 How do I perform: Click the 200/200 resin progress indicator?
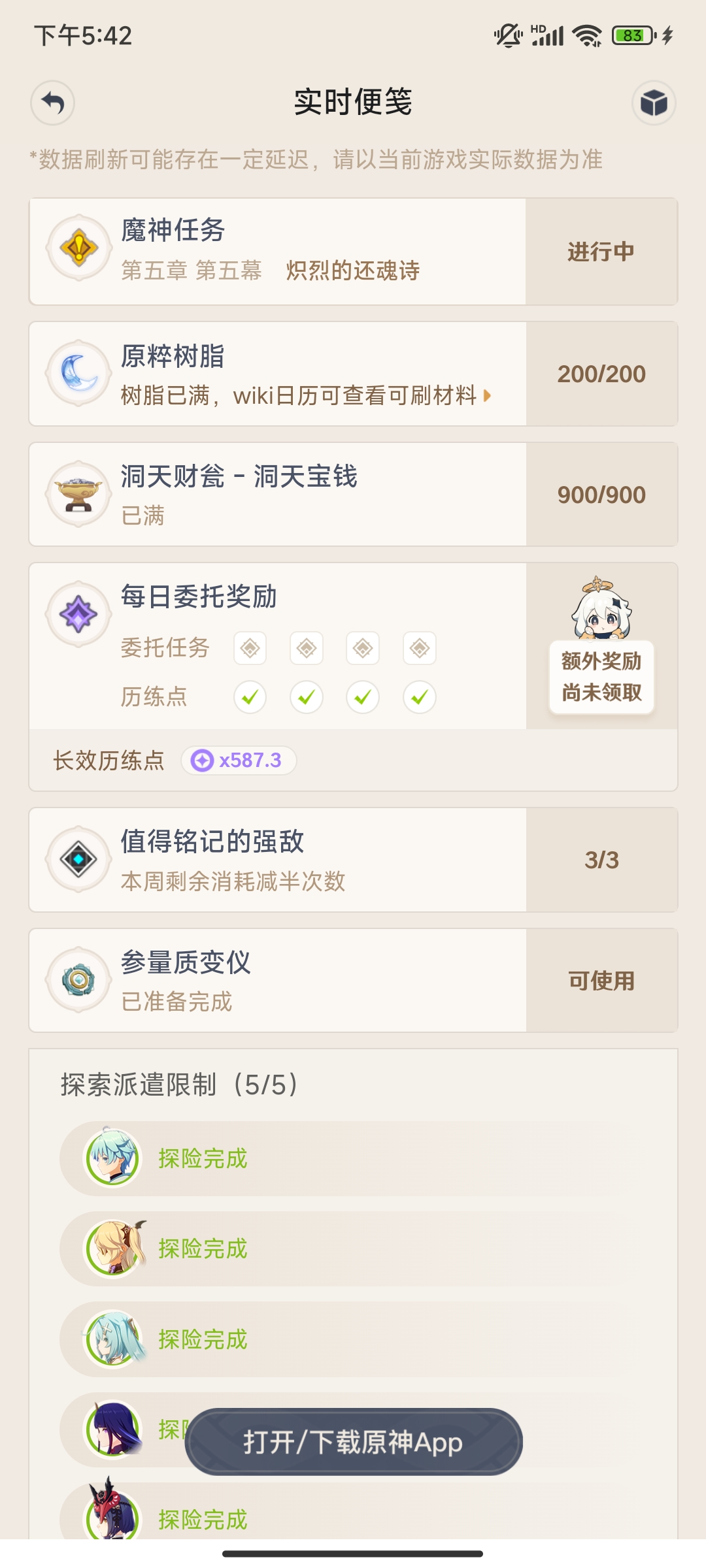(x=601, y=372)
